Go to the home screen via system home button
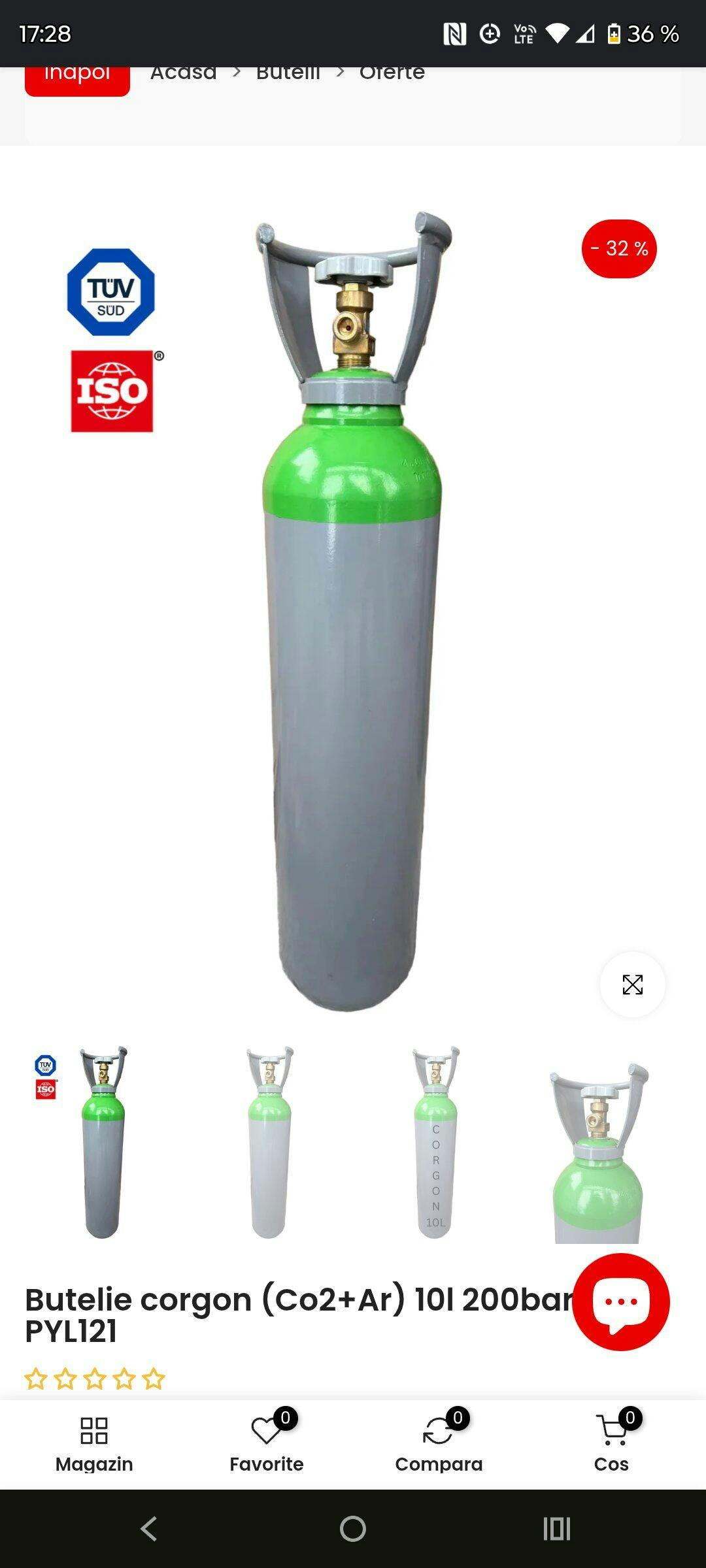The width and height of the screenshot is (706, 1568). (353, 1529)
